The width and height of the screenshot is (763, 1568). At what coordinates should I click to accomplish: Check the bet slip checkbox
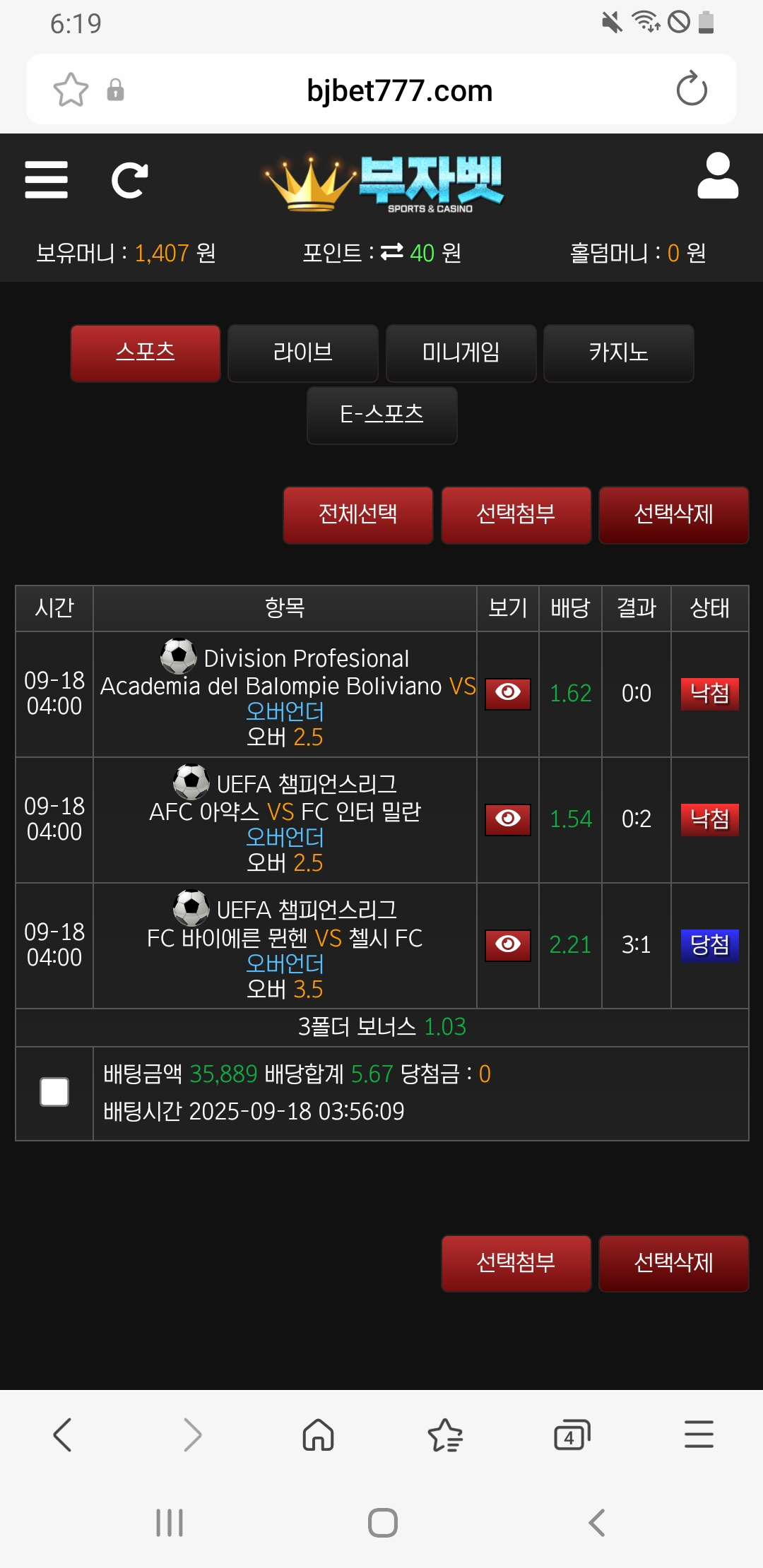[x=54, y=1092]
